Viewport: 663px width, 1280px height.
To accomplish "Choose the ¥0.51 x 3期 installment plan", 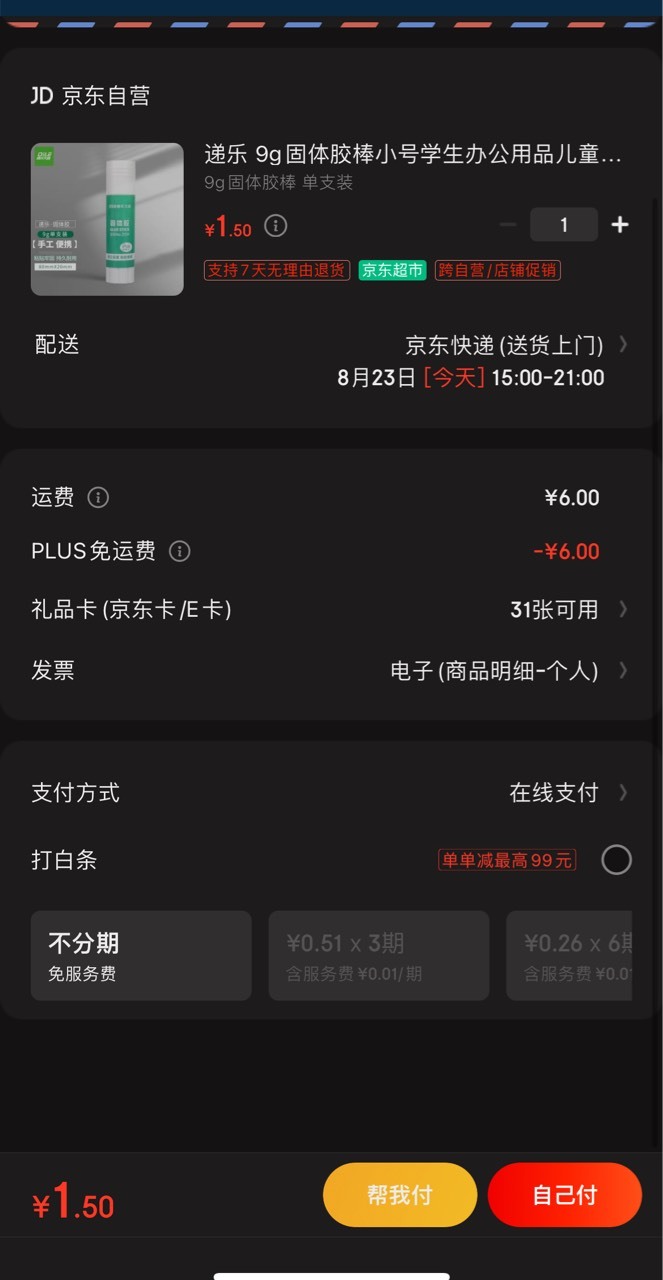I will pos(379,956).
